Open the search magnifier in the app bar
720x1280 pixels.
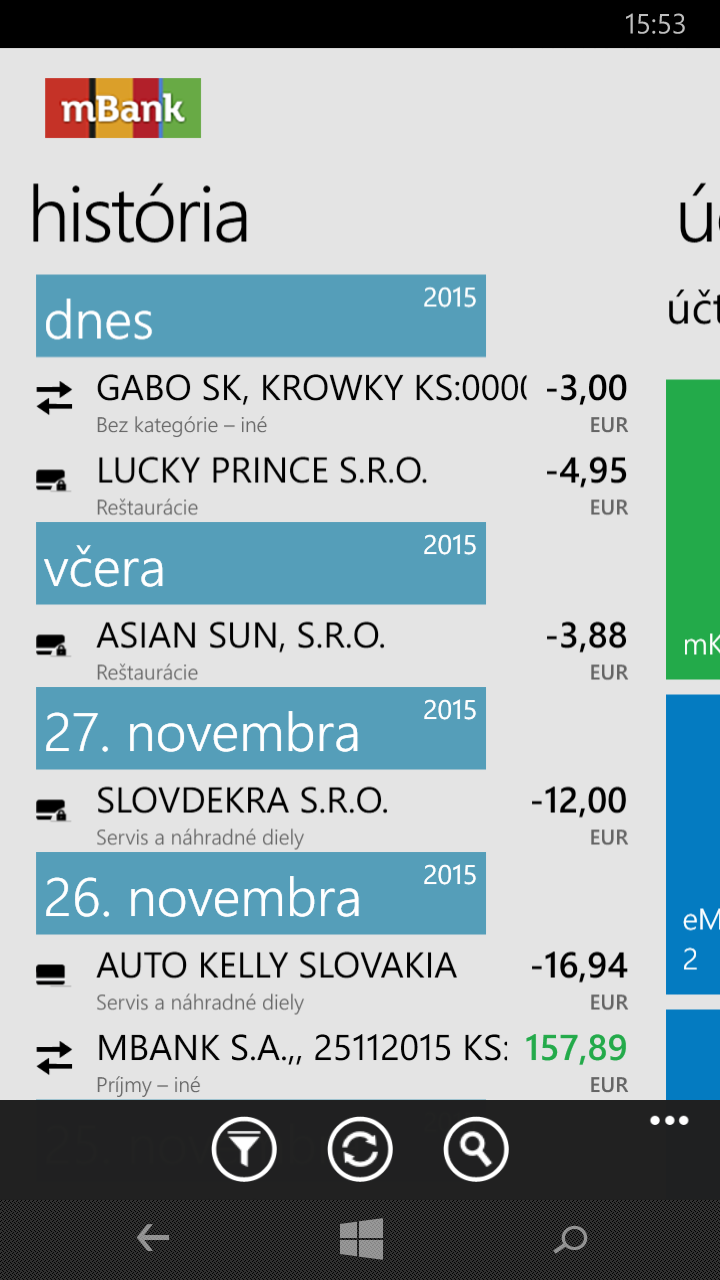(x=476, y=1149)
